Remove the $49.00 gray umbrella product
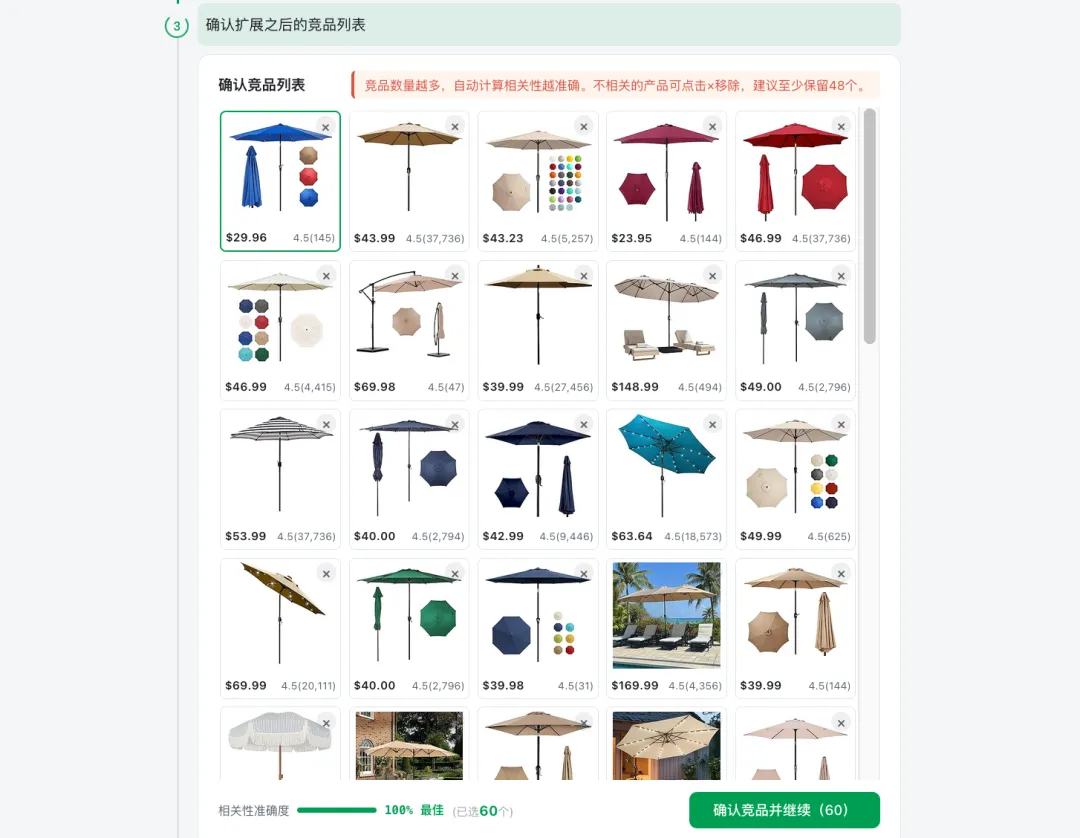 [841, 276]
